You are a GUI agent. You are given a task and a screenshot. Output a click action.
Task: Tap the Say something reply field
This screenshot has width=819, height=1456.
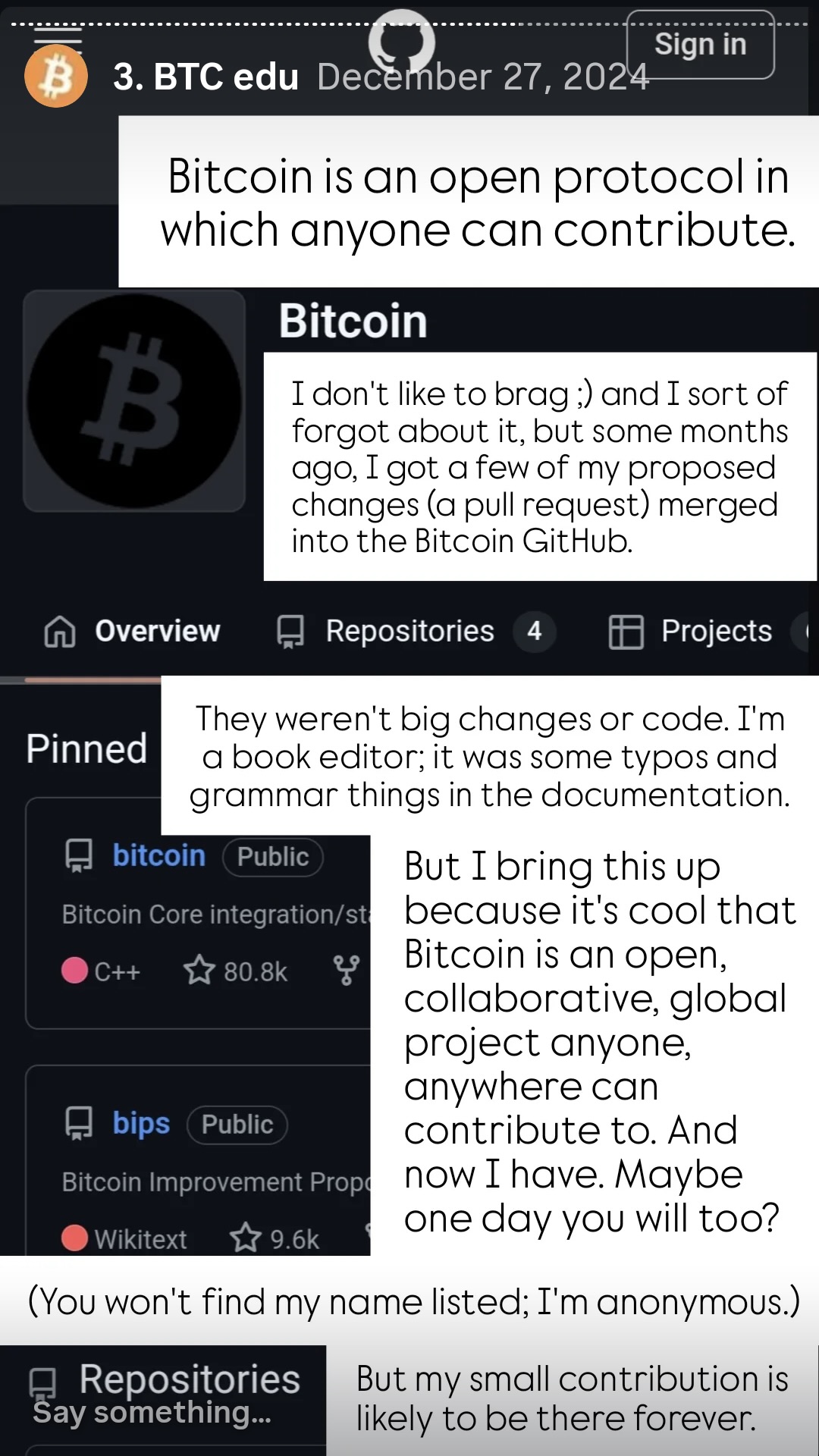[152, 1412]
